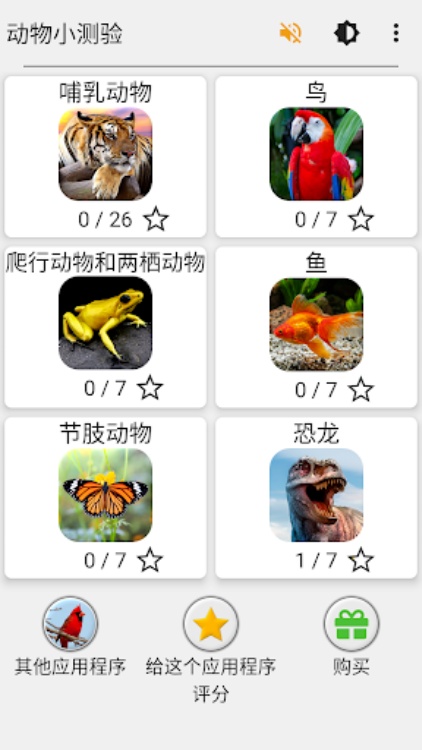Open the 哺乳动物 quiz category
The height and width of the screenshot is (750, 422).
click(x=105, y=156)
